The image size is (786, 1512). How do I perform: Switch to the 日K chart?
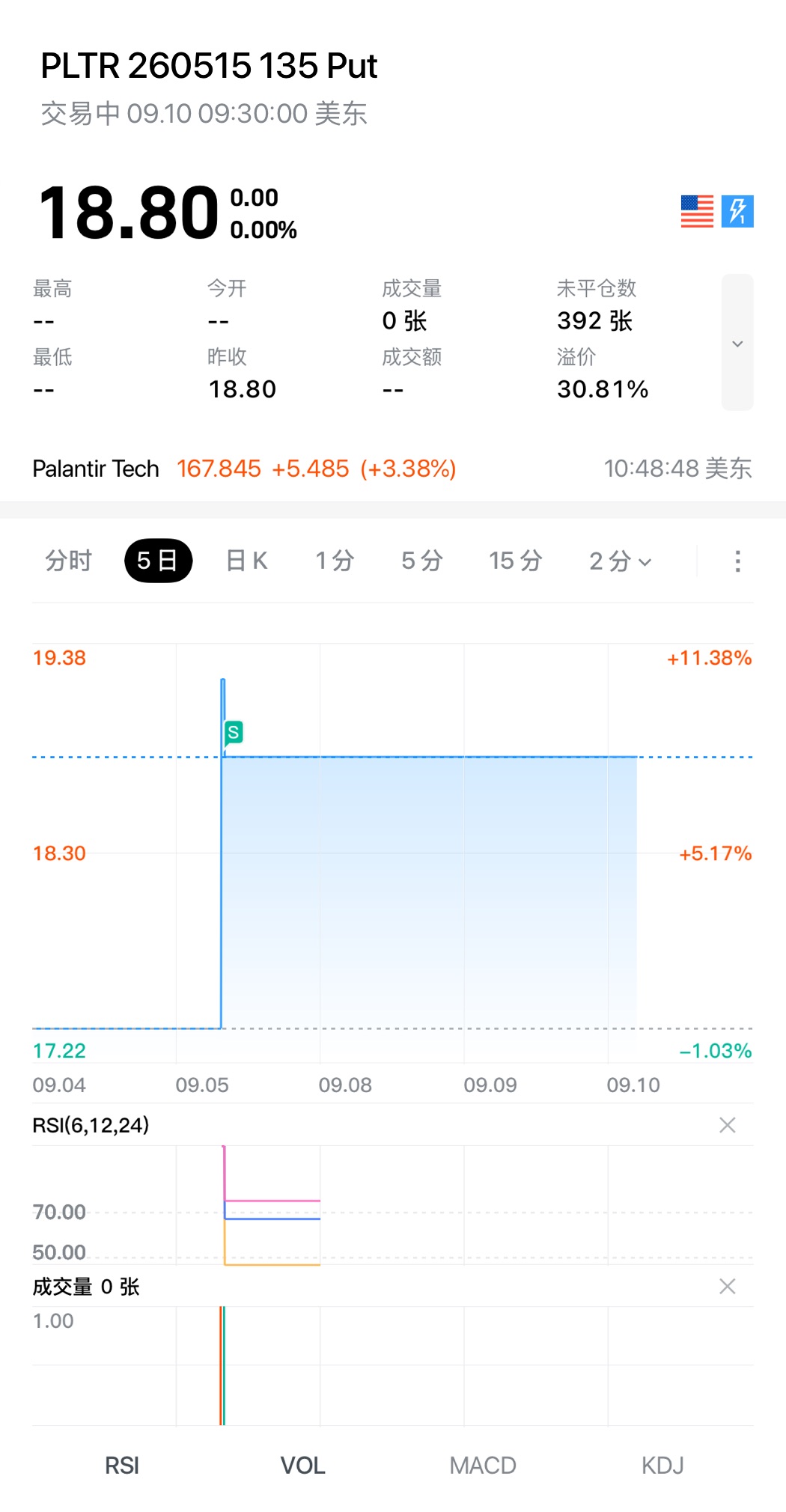point(246,561)
